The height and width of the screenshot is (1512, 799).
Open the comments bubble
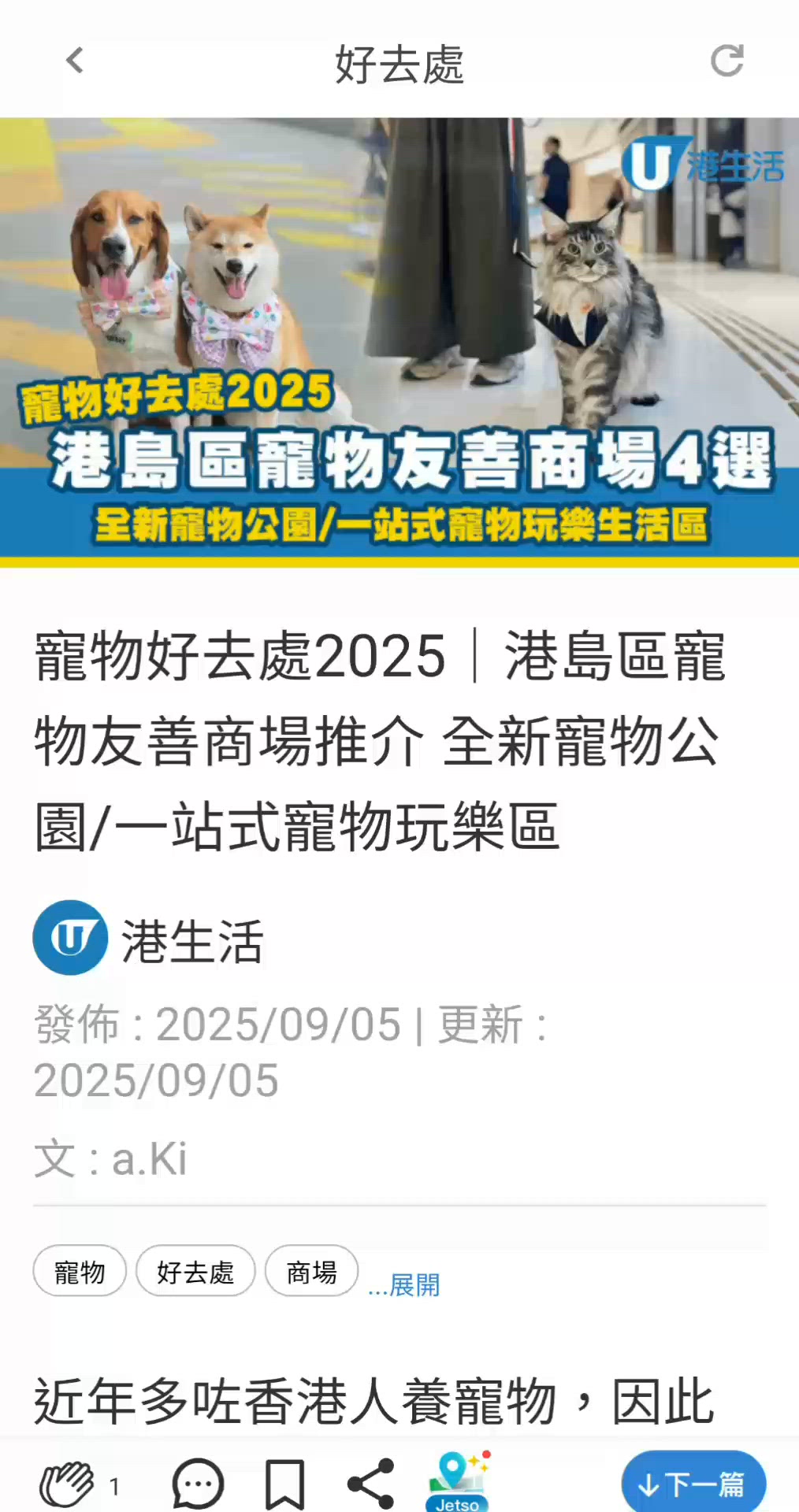198,1484
